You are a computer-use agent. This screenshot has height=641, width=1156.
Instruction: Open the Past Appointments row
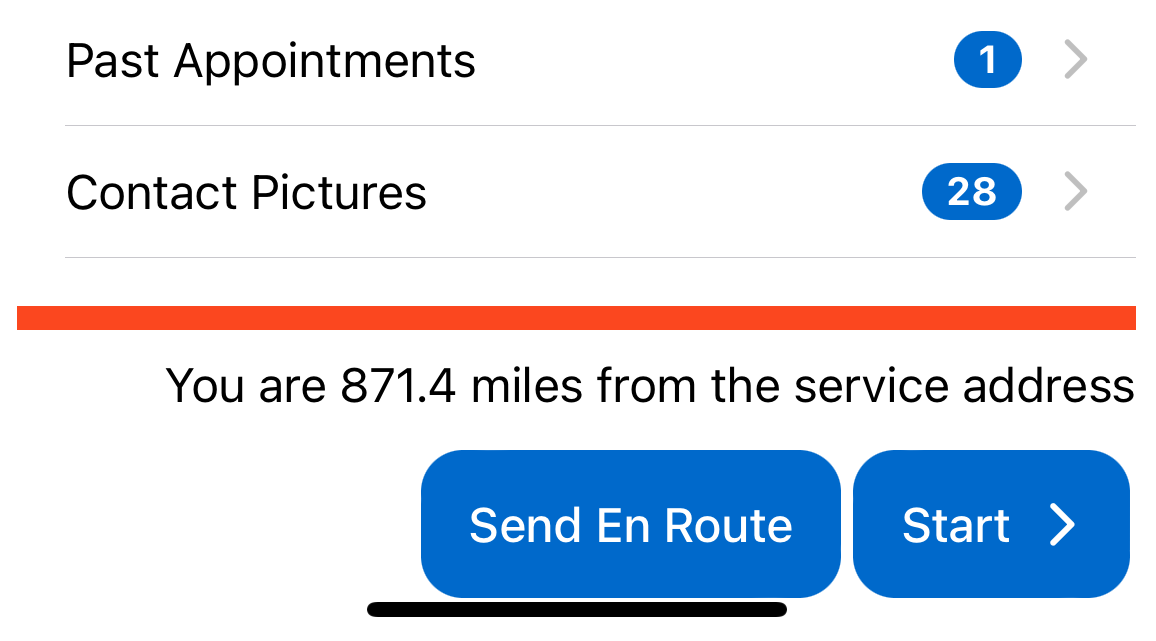tap(576, 62)
